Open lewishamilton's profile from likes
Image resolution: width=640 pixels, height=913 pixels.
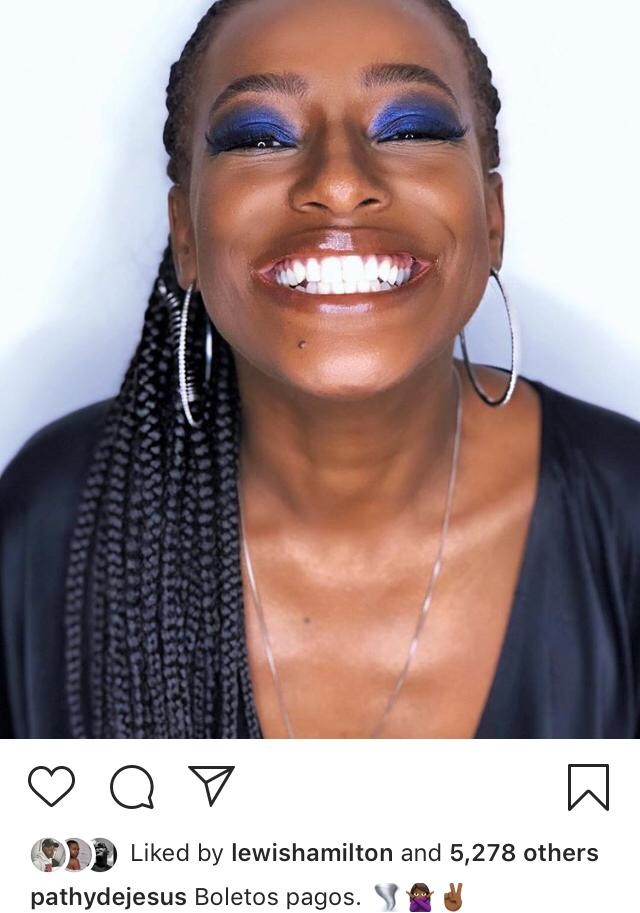click(313, 853)
